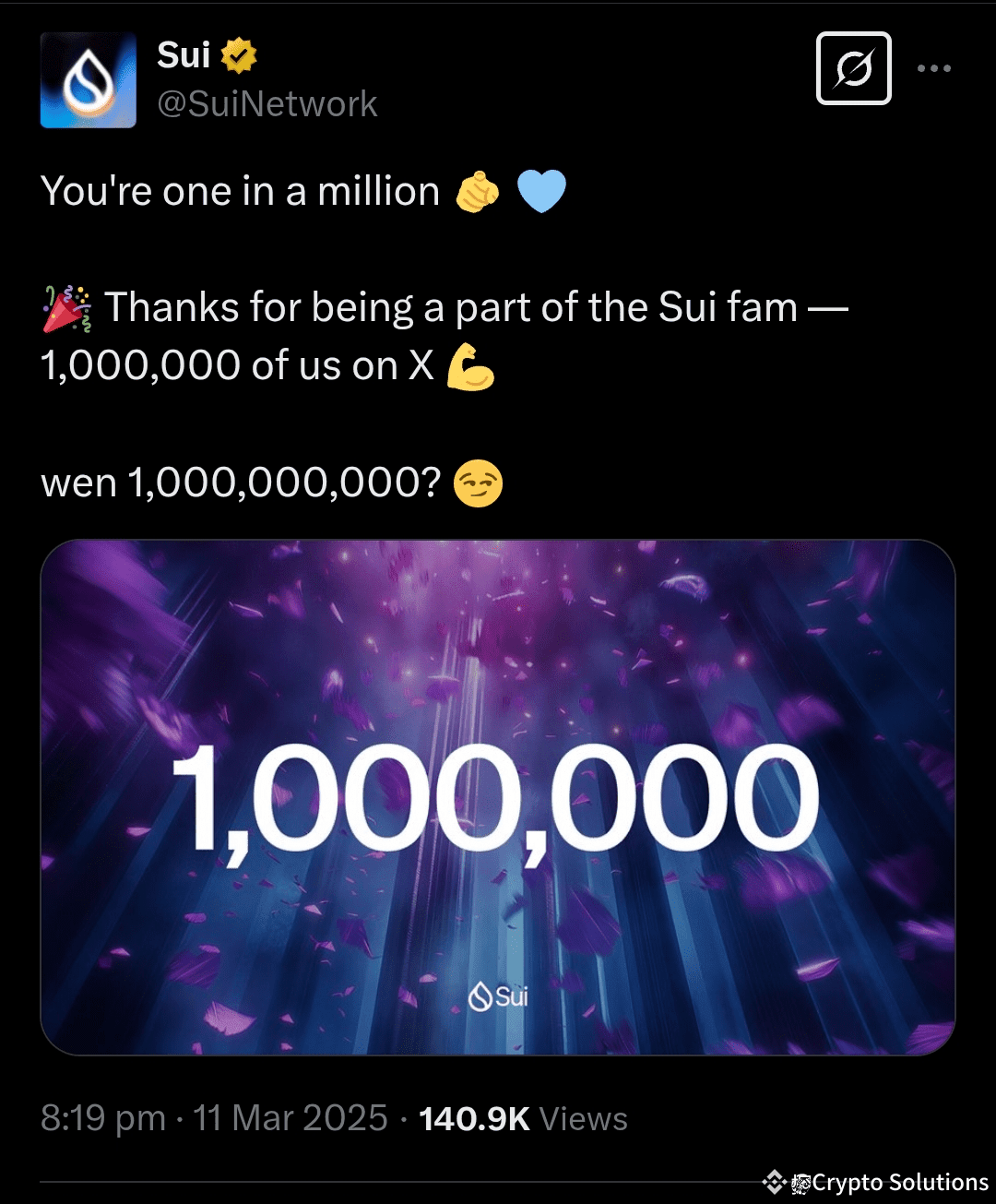This screenshot has height=1204, width=996.
Task: Open the profile via the Sui display name
Action: [x=184, y=54]
